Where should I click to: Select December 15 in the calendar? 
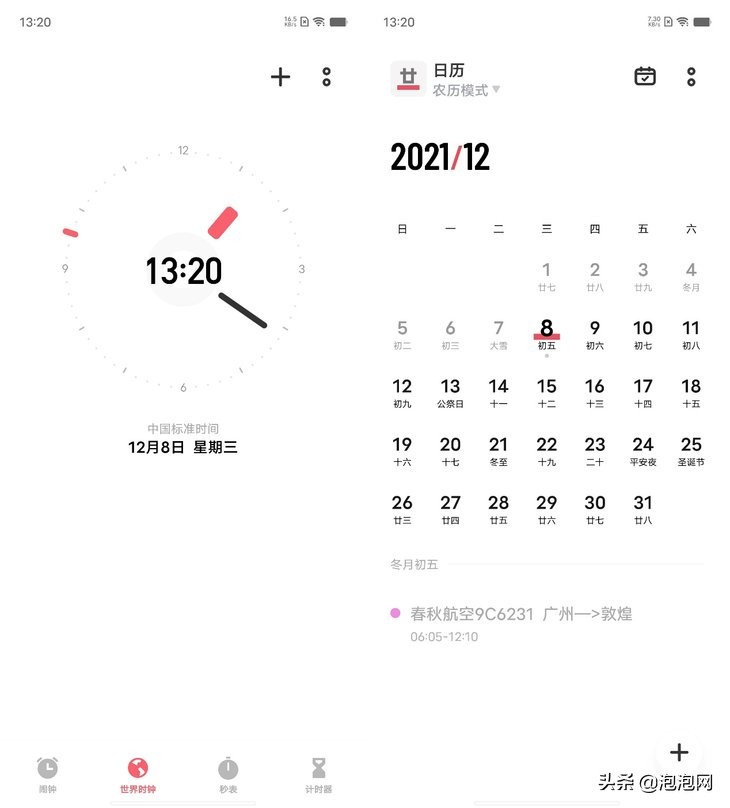tap(546, 393)
